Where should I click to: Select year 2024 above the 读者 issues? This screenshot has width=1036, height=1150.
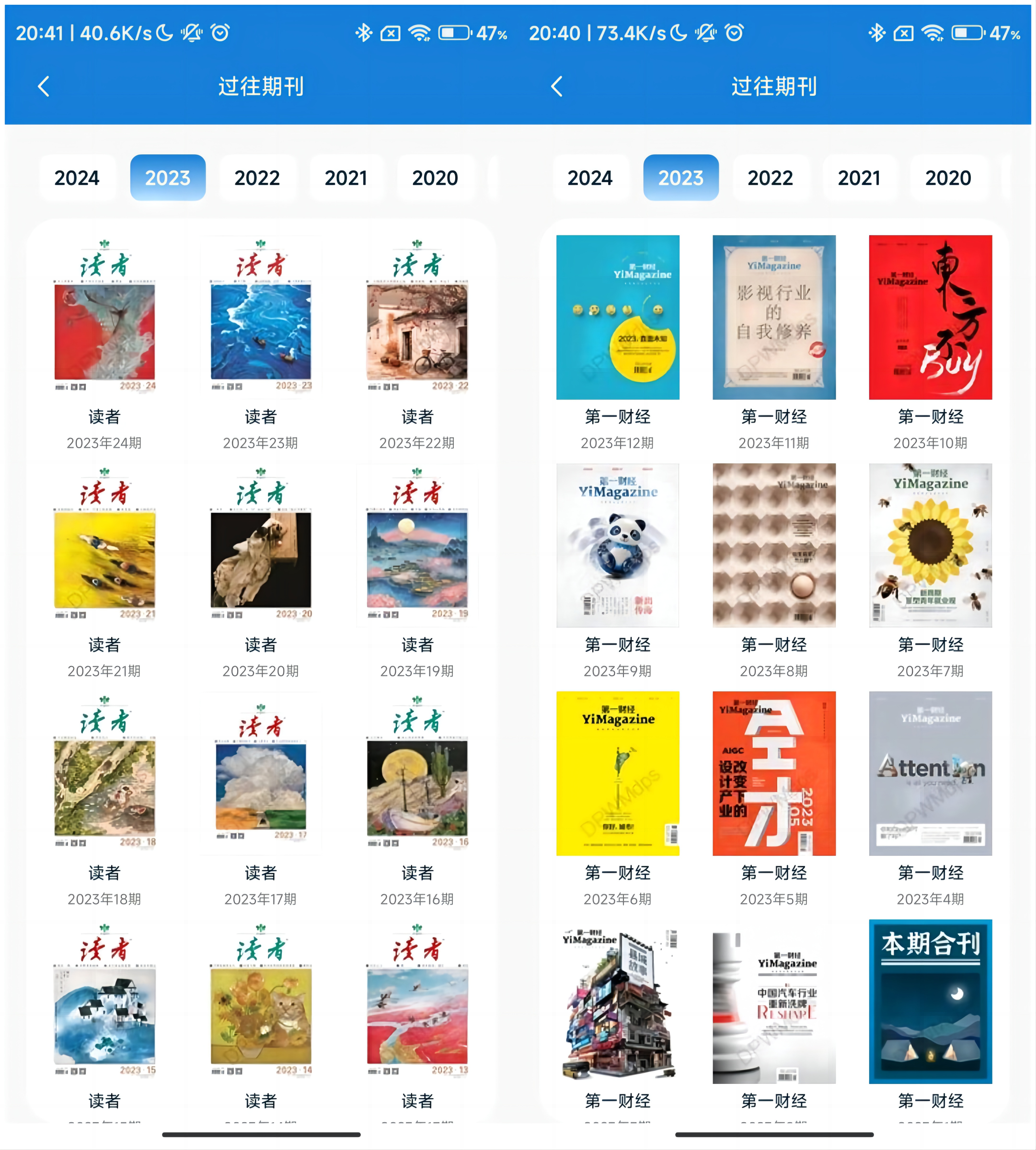[x=77, y=178]
